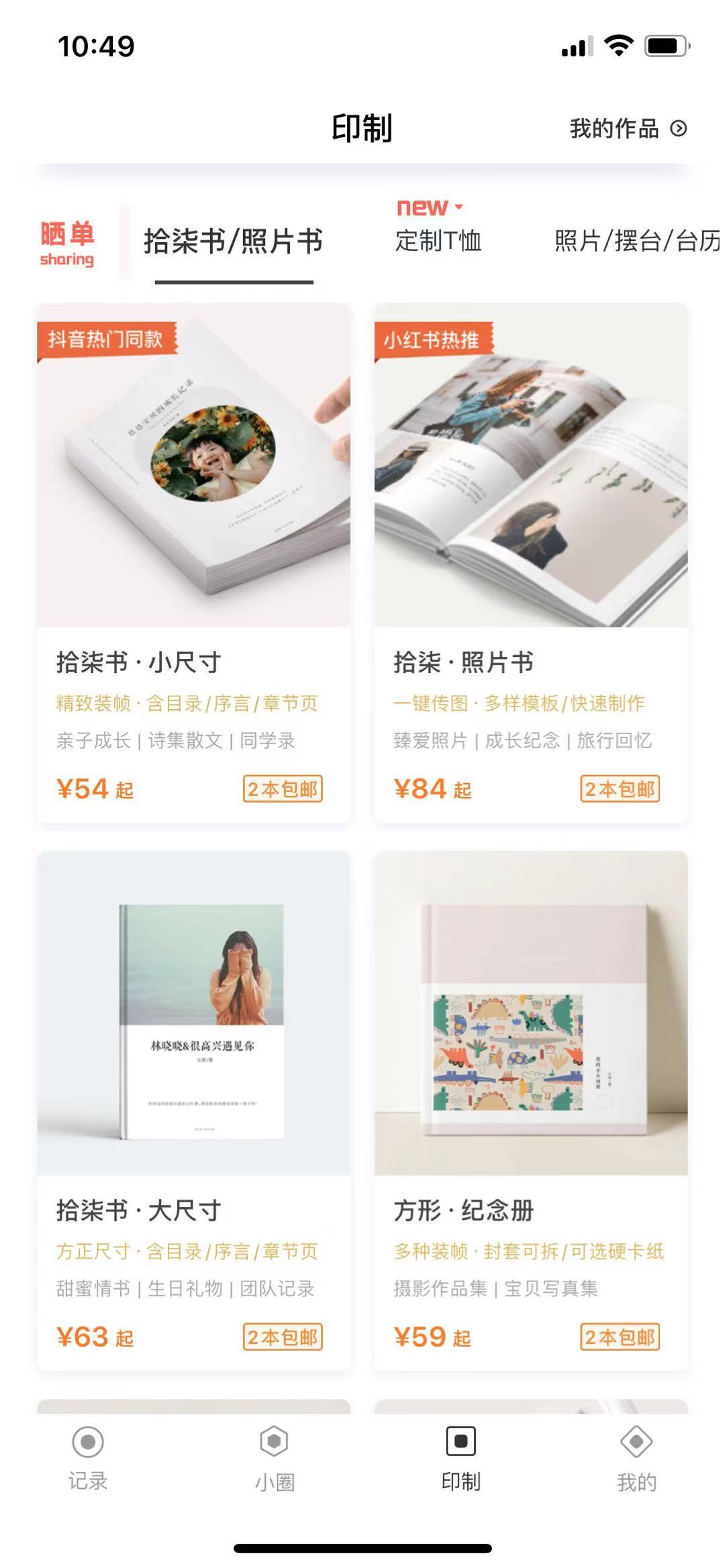Open the 拾柒书·大尺寸 product card
The width and height of the screenshot is (725, 1568).
[193, 1110]
